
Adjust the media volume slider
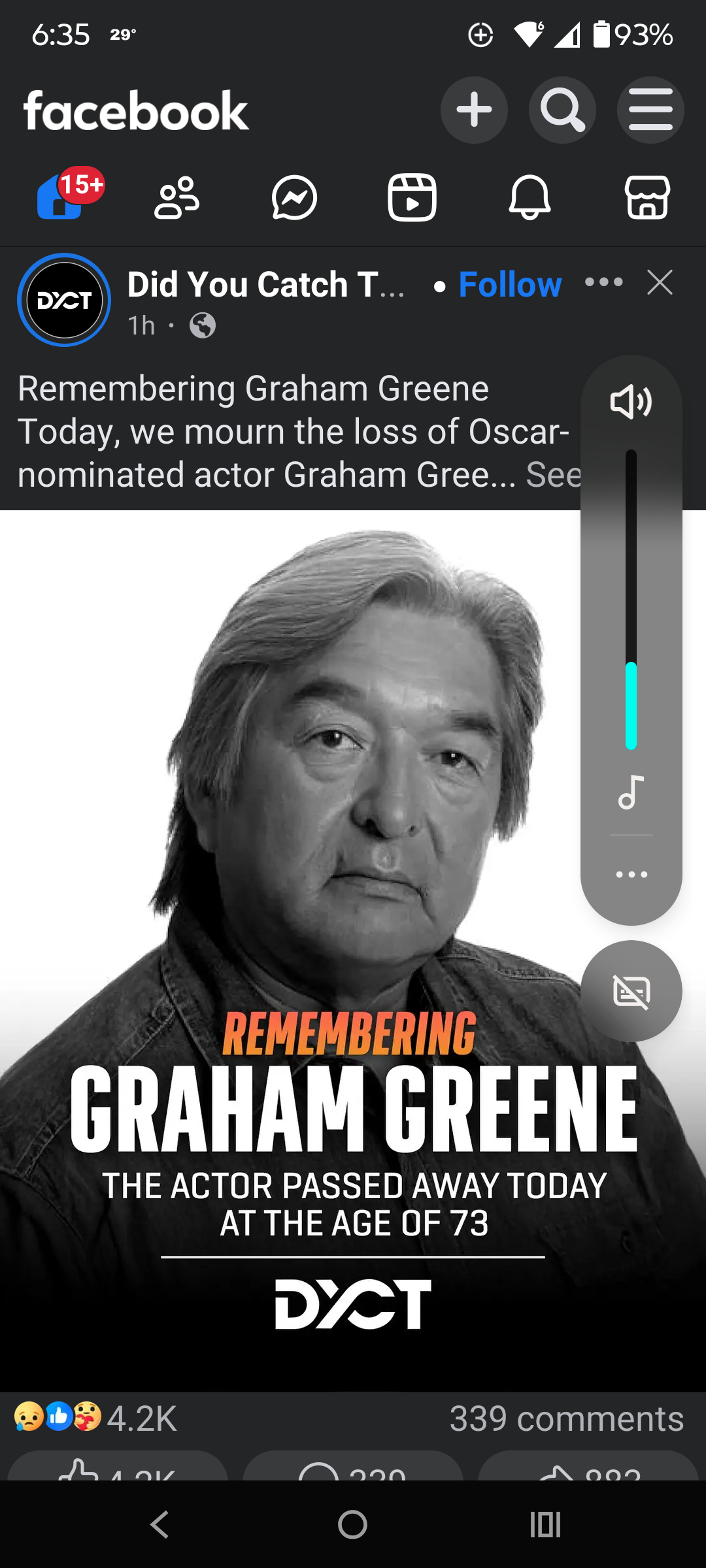tap(631, 599)
